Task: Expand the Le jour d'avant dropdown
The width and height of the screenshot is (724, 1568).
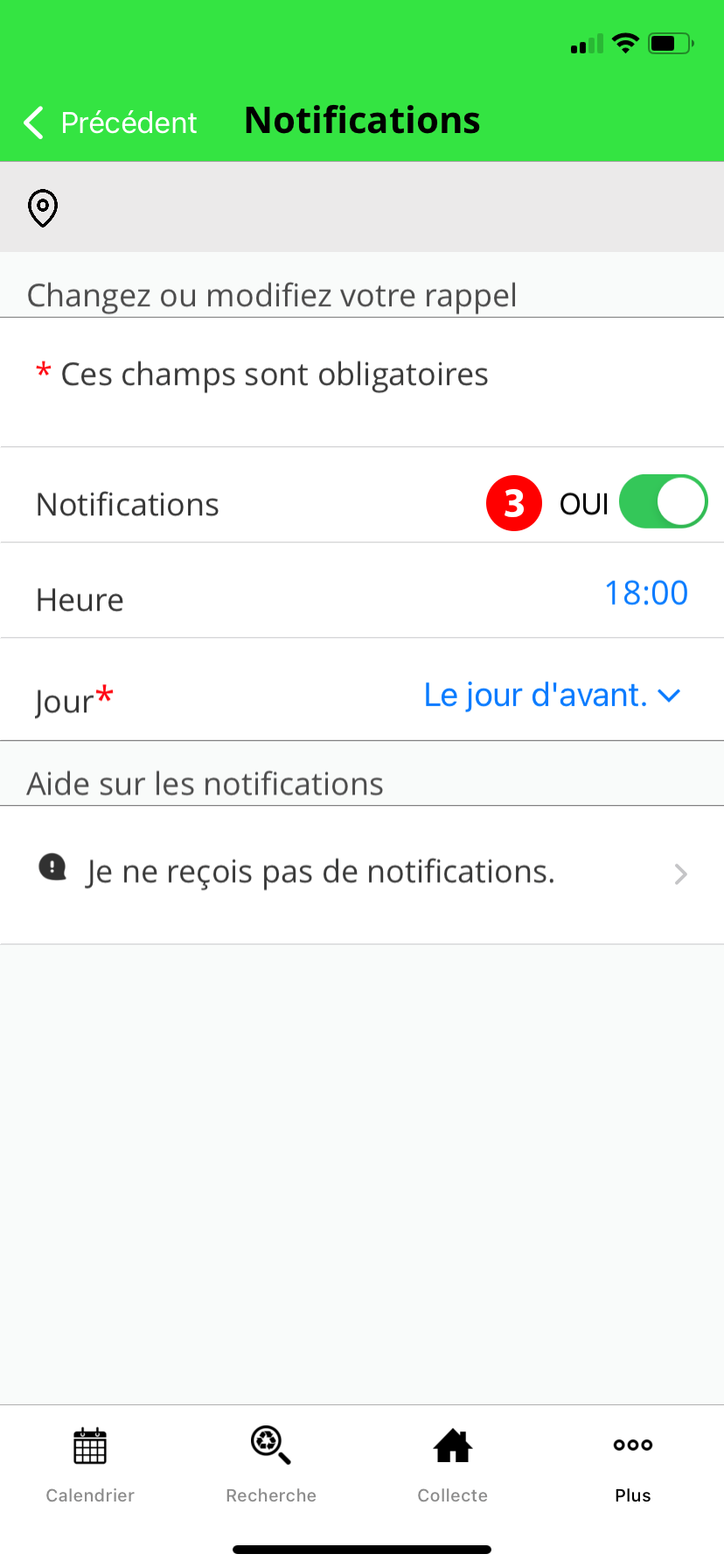Action: point(551,695)
